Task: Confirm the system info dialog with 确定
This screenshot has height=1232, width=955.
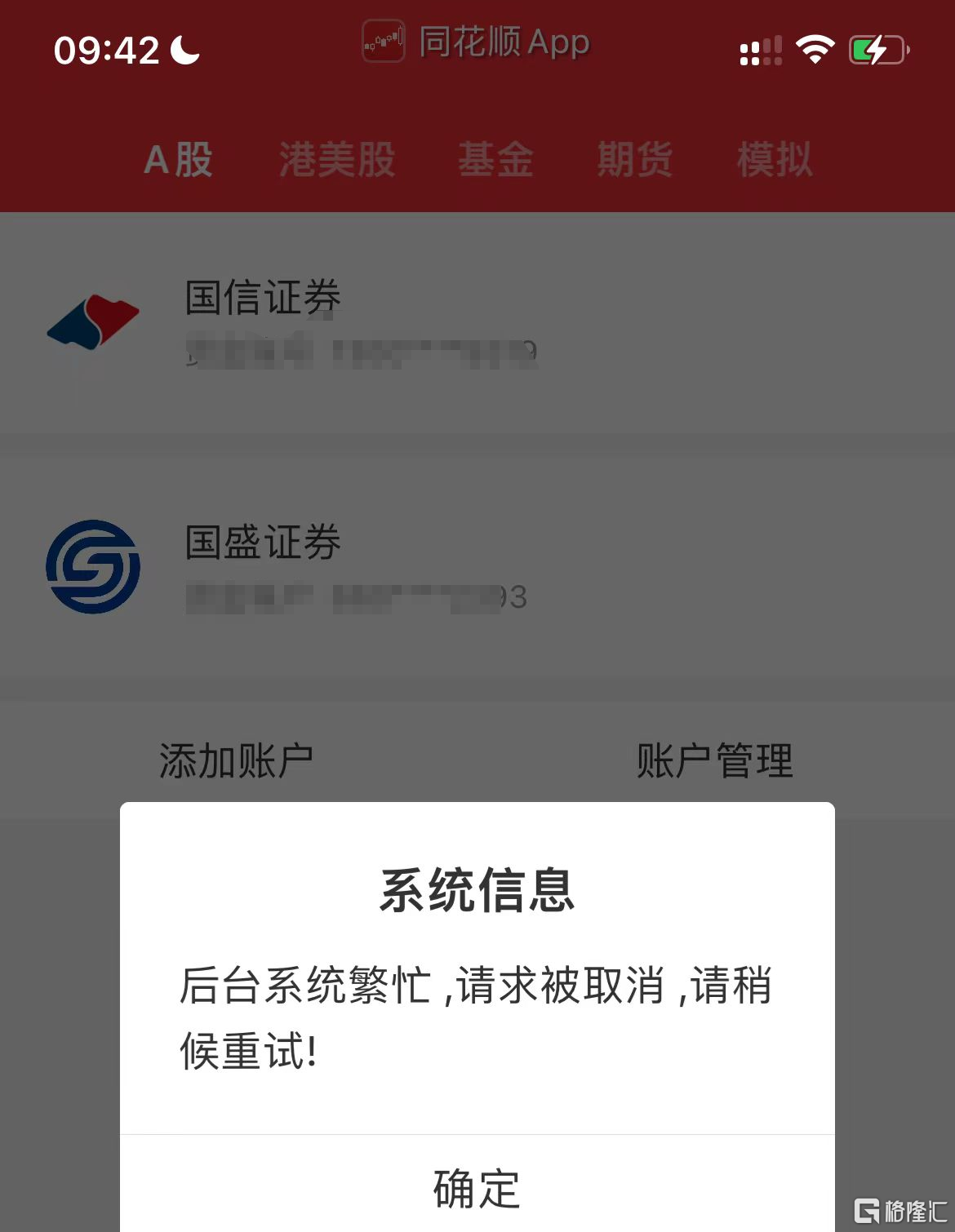Action: pos(477,1188)
